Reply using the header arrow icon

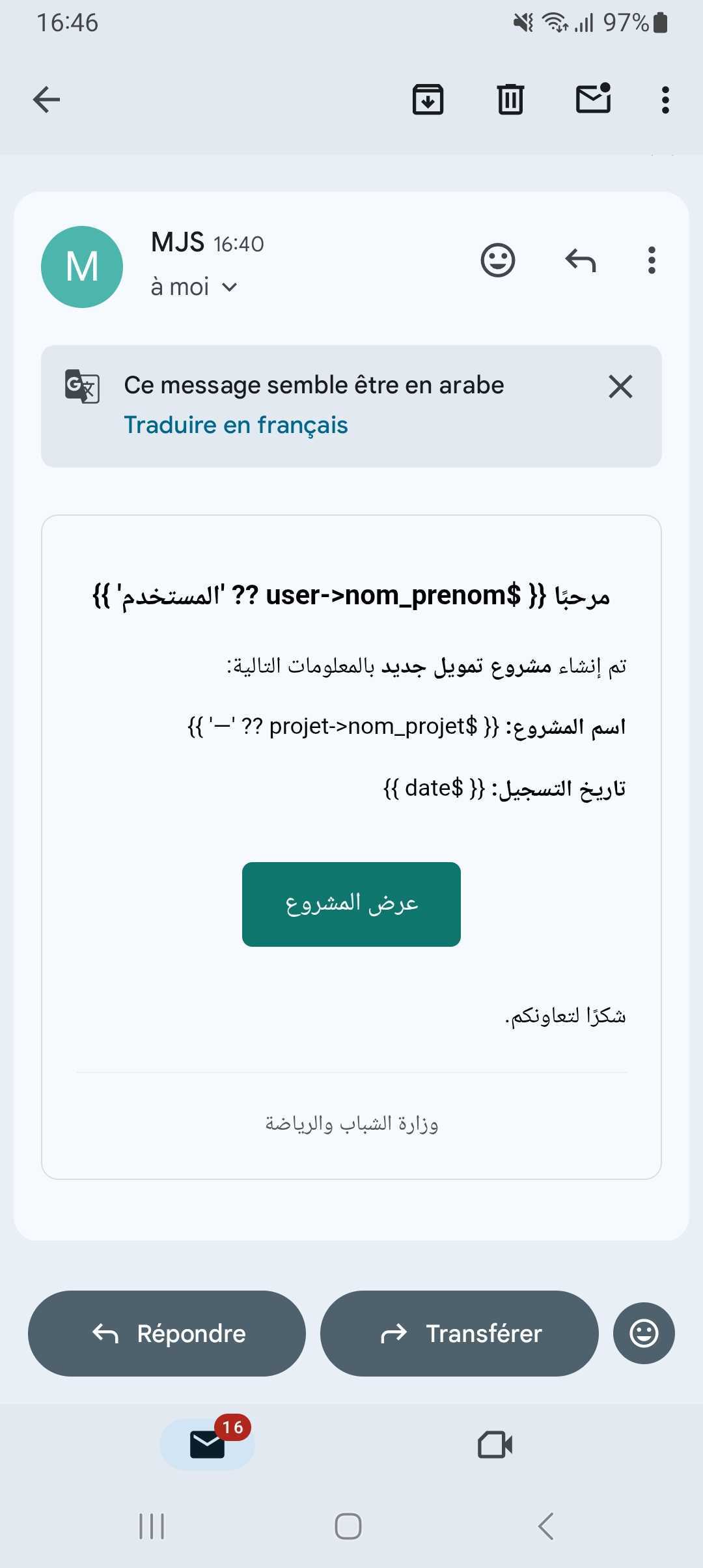click(x=581, y=260)
